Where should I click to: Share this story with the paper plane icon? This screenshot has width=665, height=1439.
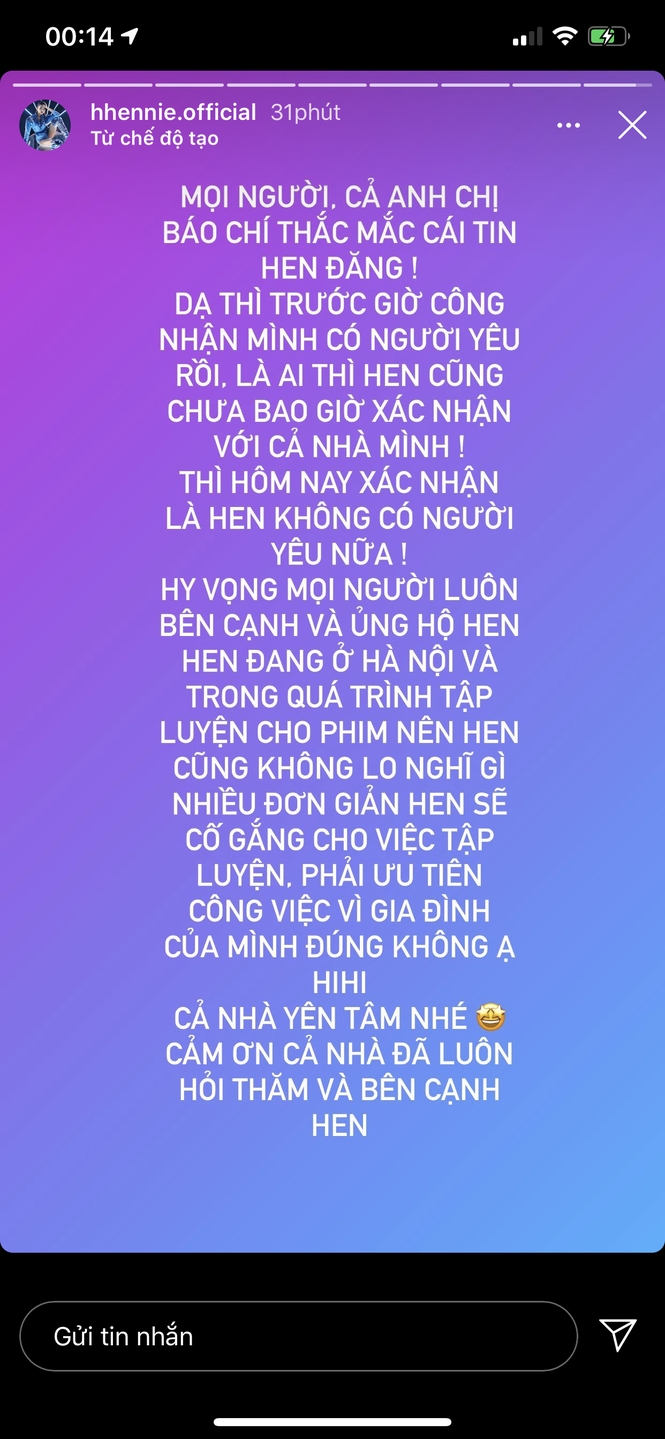[618, 1335]
